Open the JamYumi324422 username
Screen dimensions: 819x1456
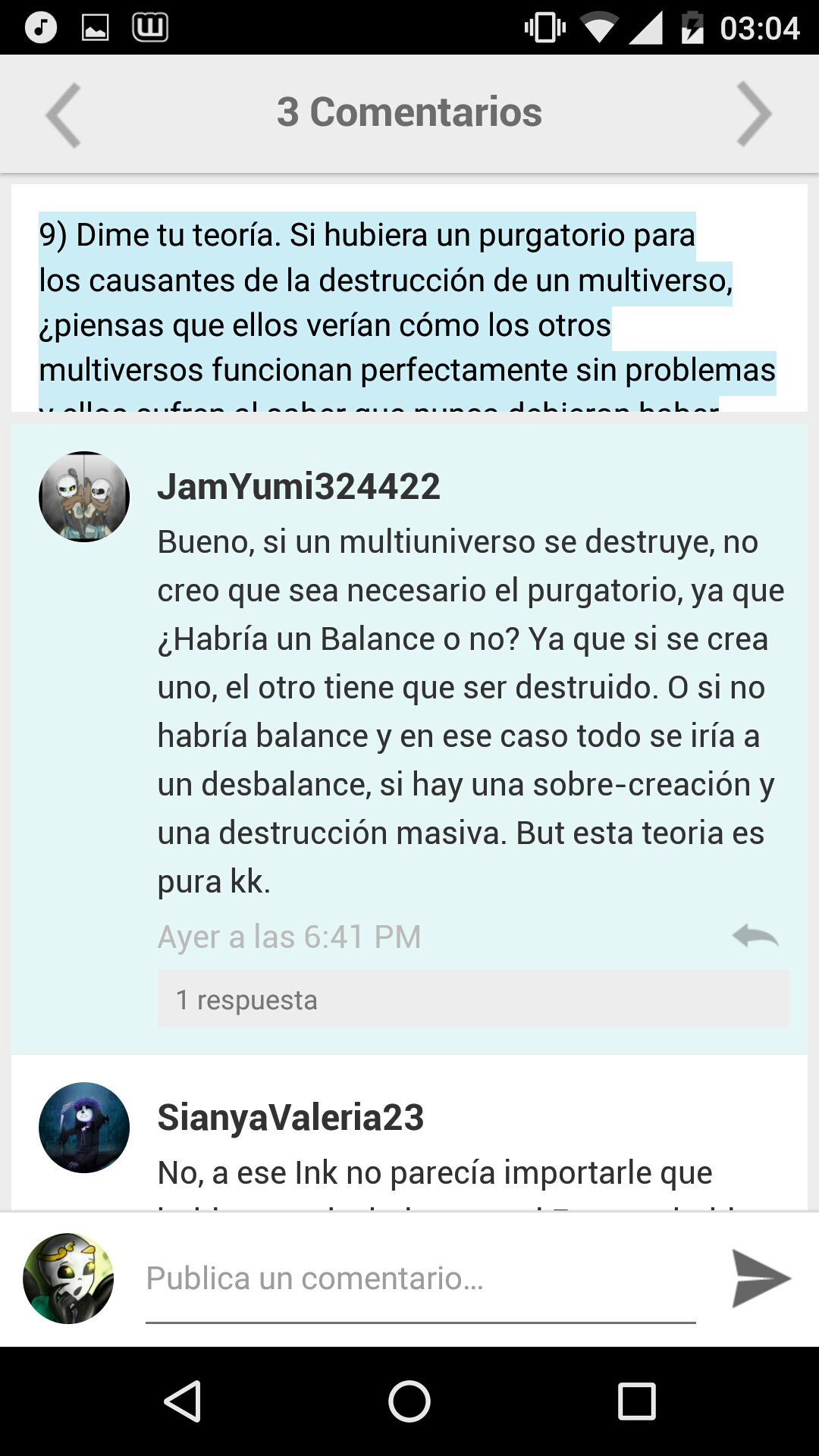pyautogui.click(x=298, y=486)
